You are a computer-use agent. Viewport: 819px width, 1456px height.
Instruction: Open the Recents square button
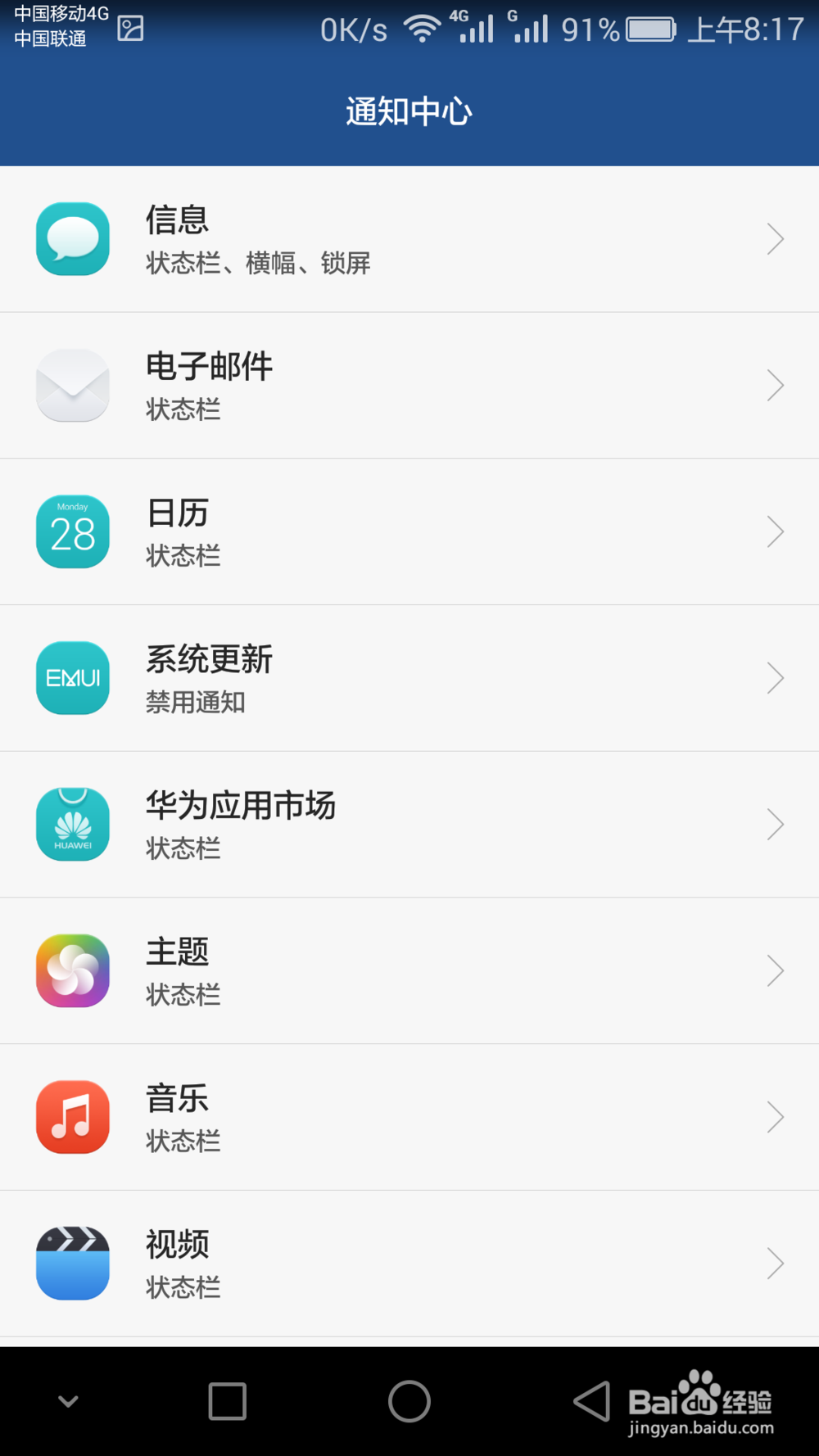coord(227,1400)
